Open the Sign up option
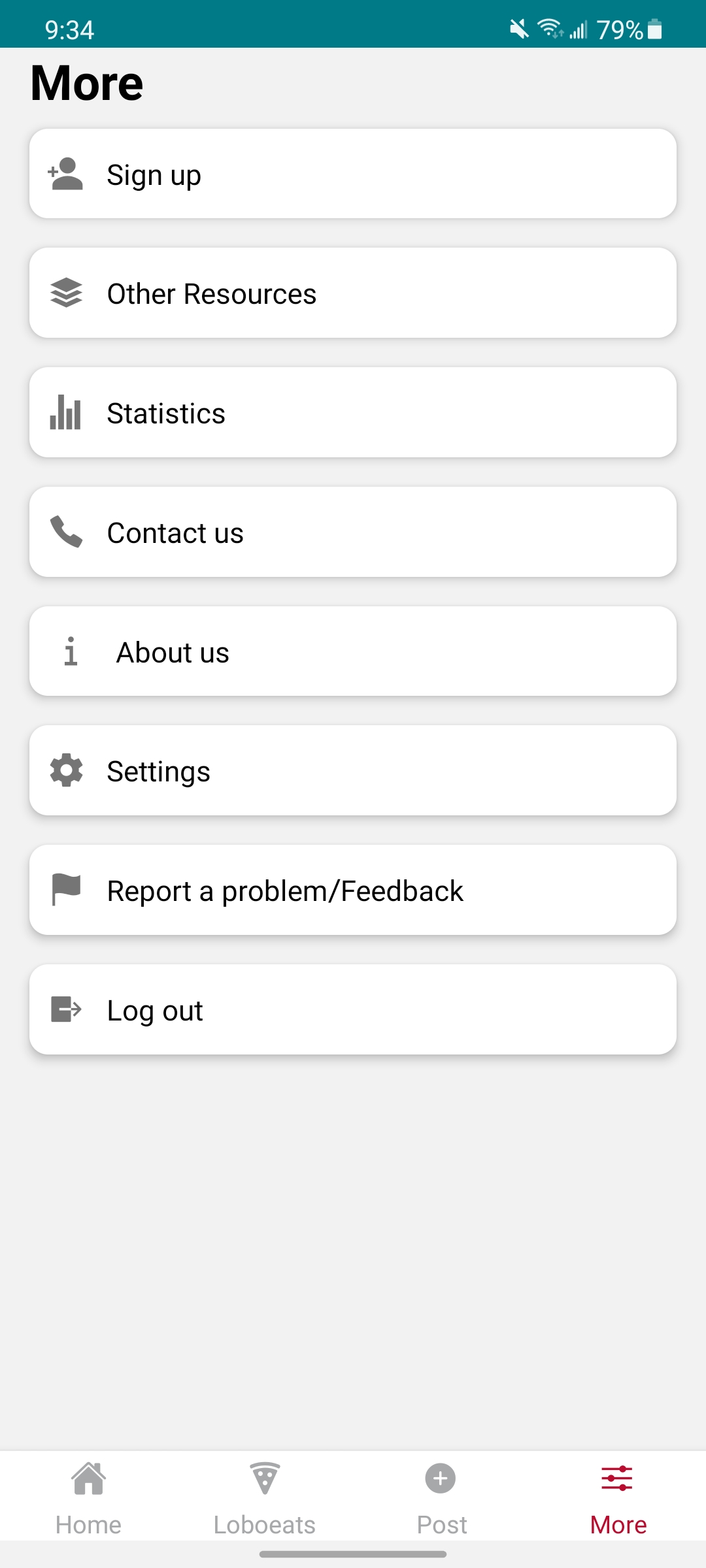This screenshot has width=706, height=1568. 353,174
